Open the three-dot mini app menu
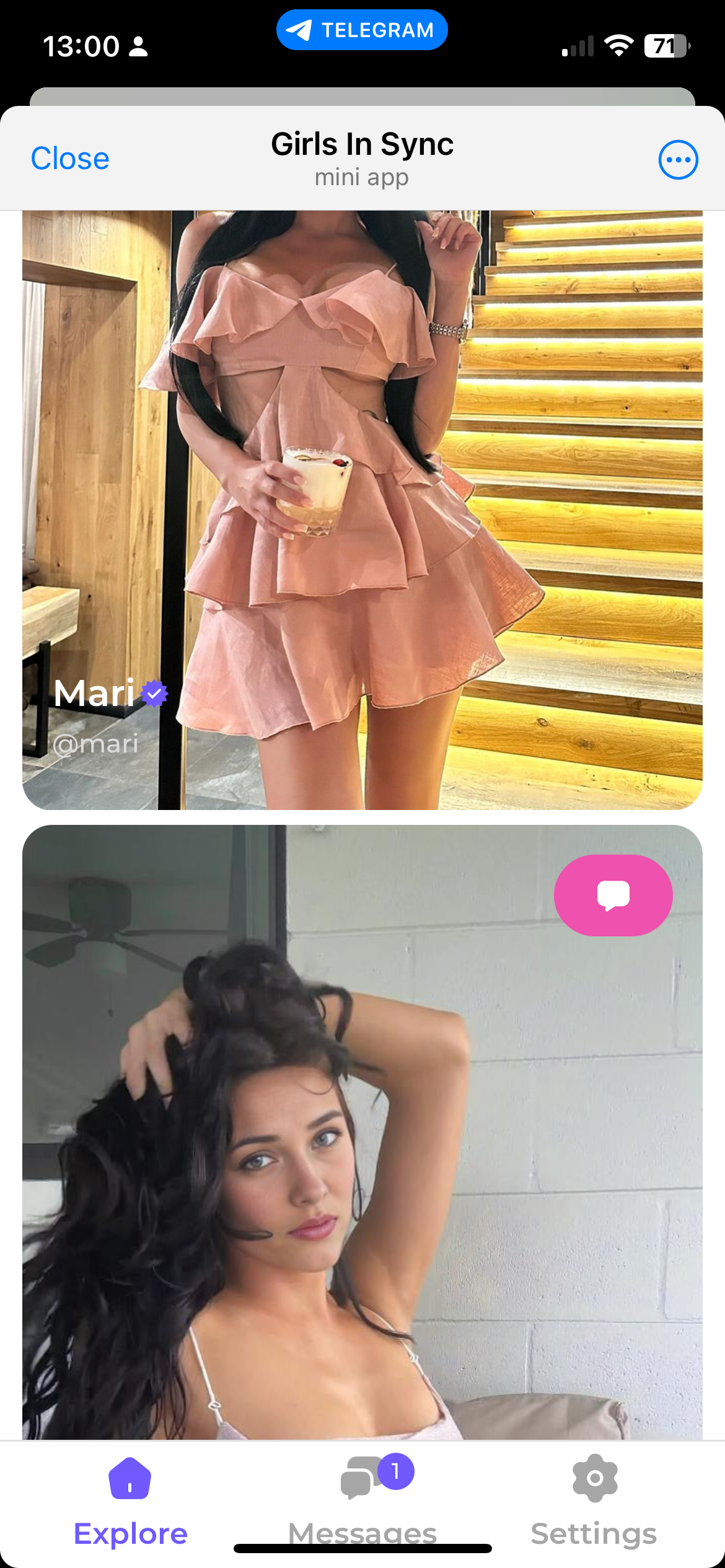 tap(678, 159)
